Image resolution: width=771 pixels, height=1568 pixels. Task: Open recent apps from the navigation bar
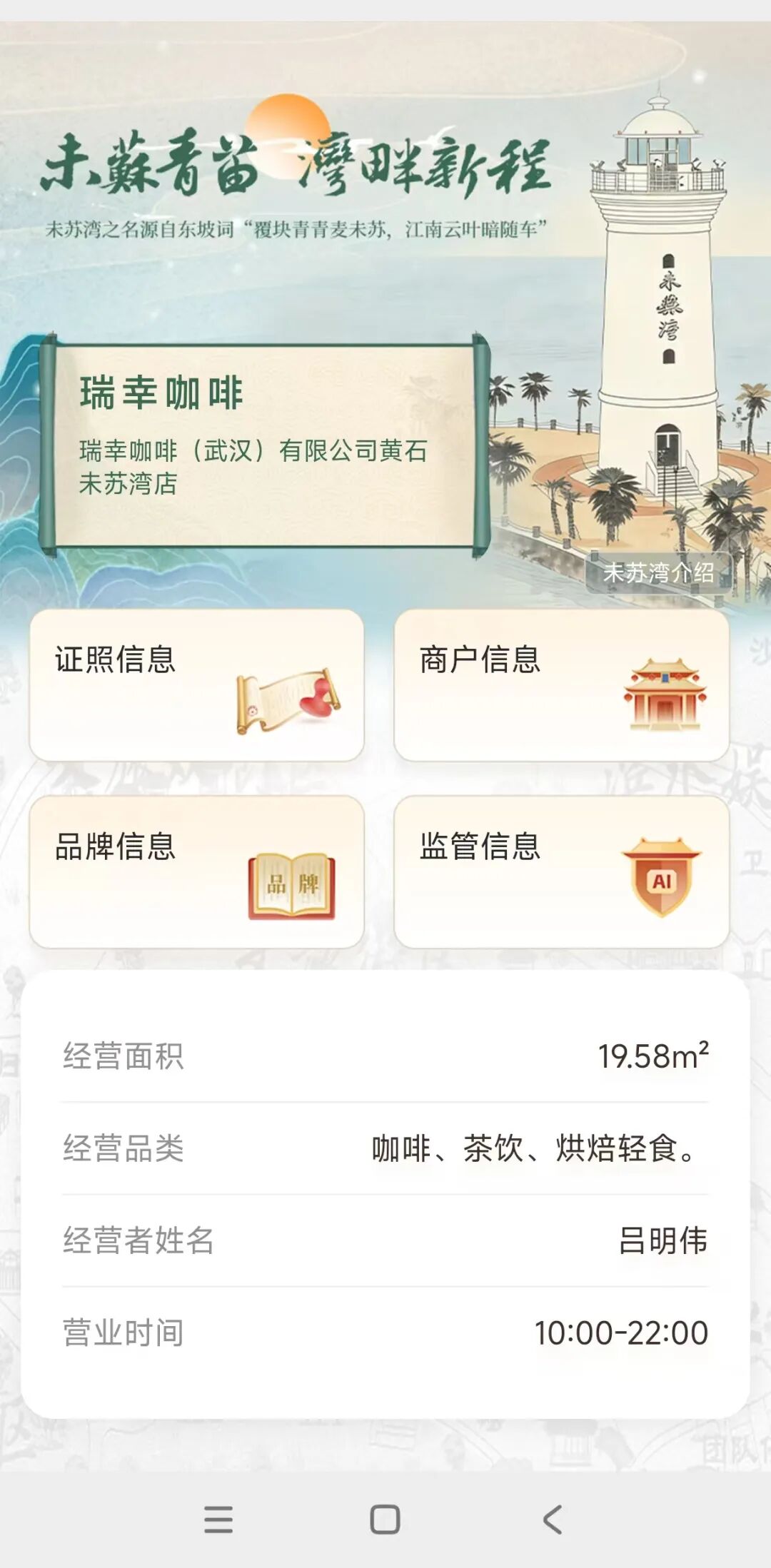[218, 1519]
